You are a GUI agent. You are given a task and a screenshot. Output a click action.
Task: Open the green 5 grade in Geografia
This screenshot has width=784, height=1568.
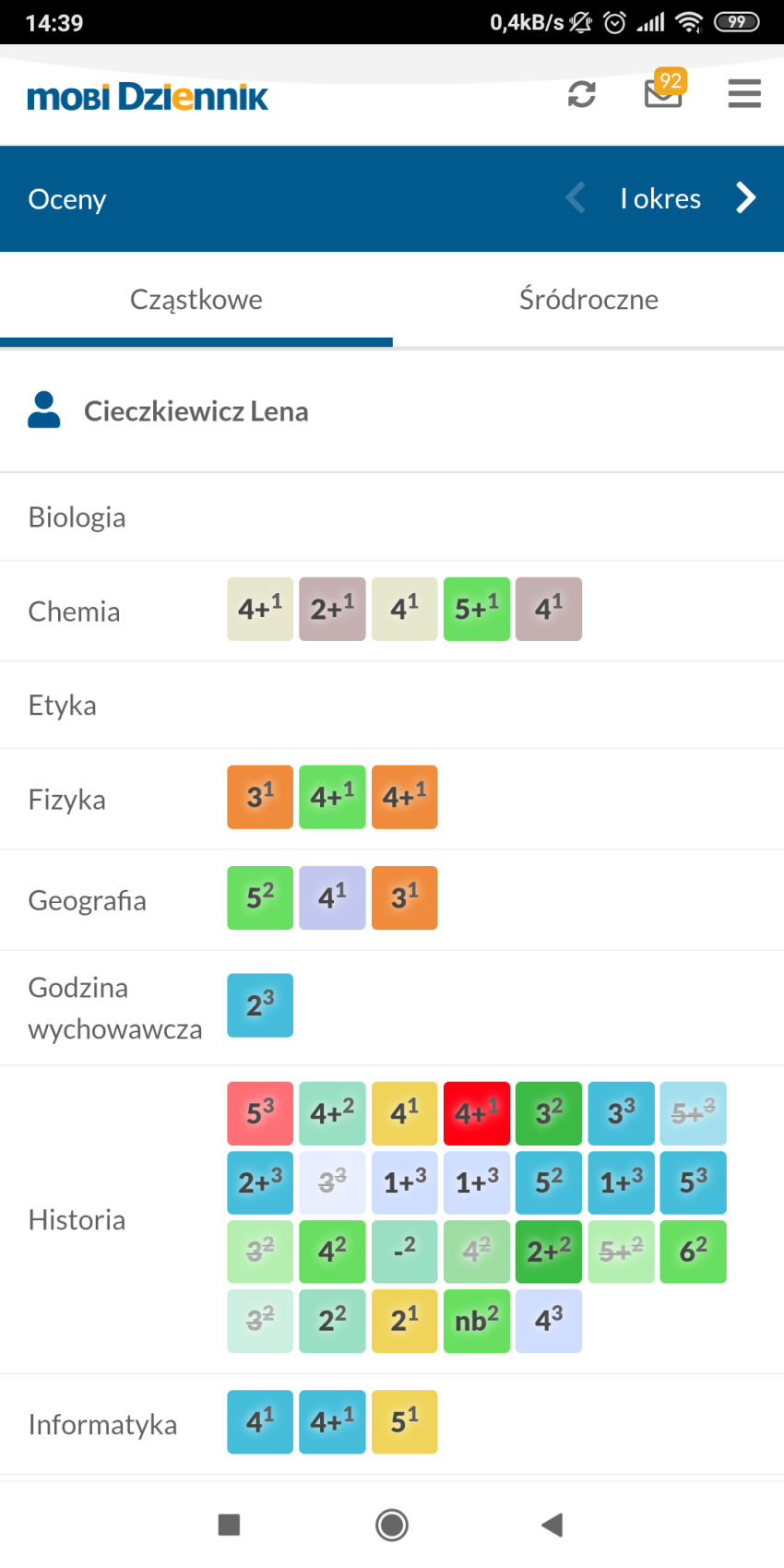point(260,897)
